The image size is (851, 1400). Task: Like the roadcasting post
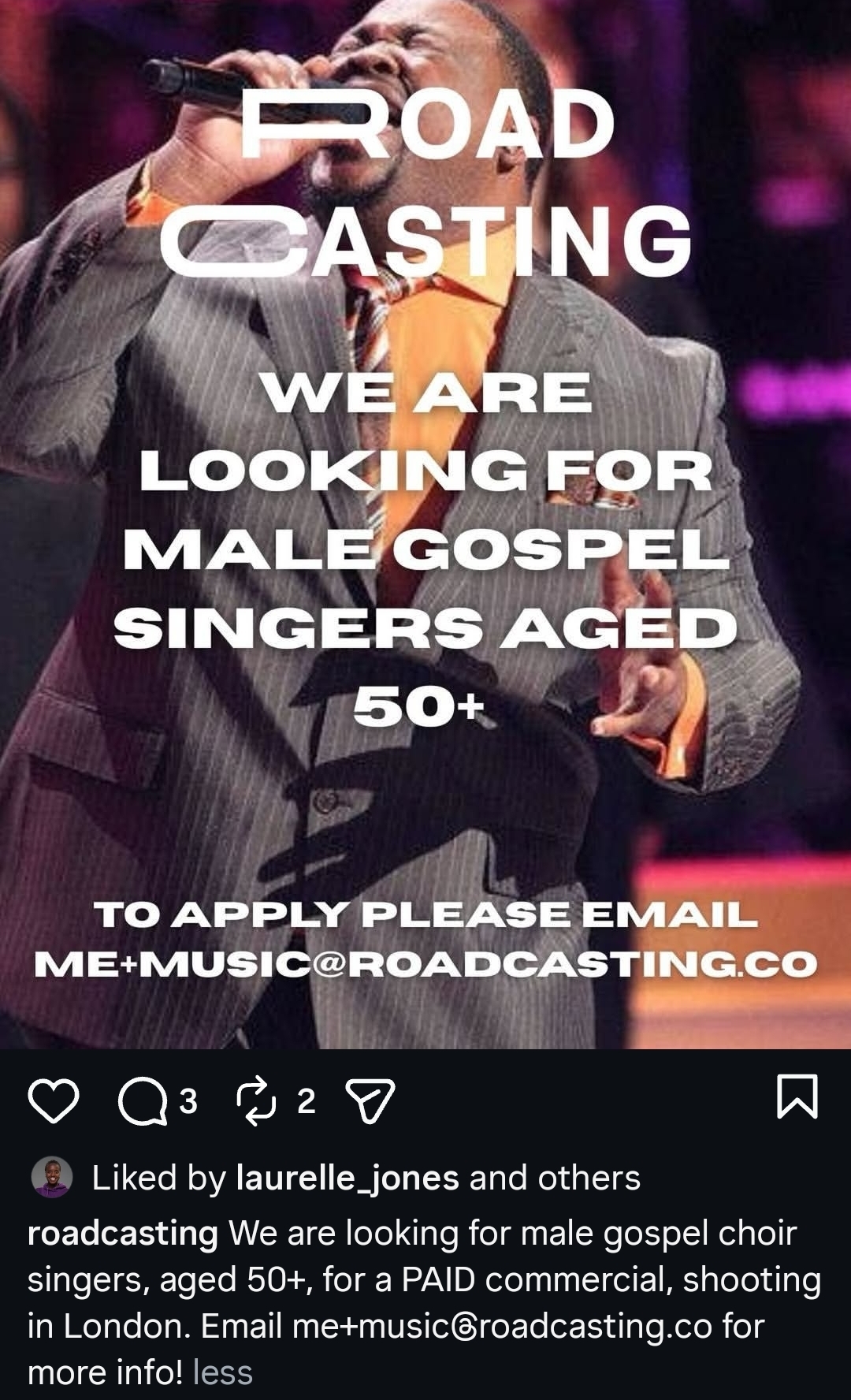(x=54, y=1100)
